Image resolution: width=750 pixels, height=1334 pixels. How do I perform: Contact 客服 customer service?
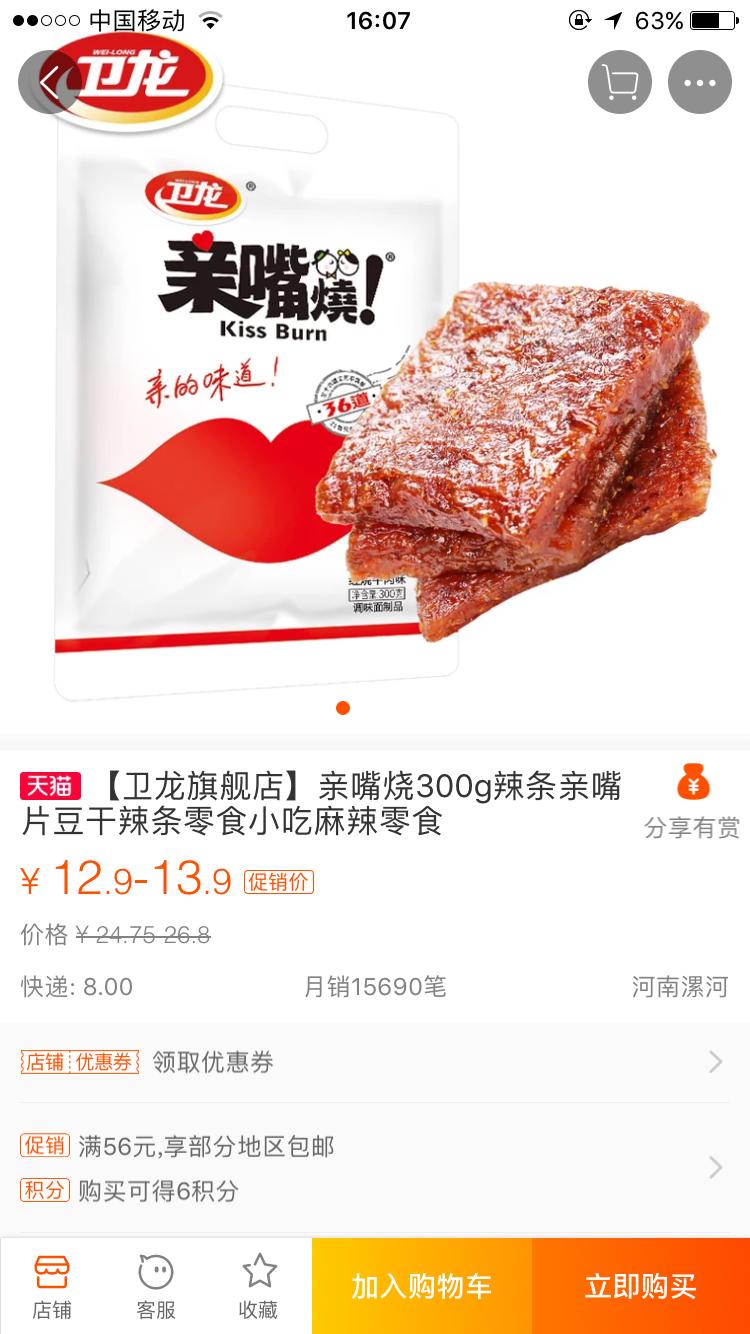coord(156,1285)
